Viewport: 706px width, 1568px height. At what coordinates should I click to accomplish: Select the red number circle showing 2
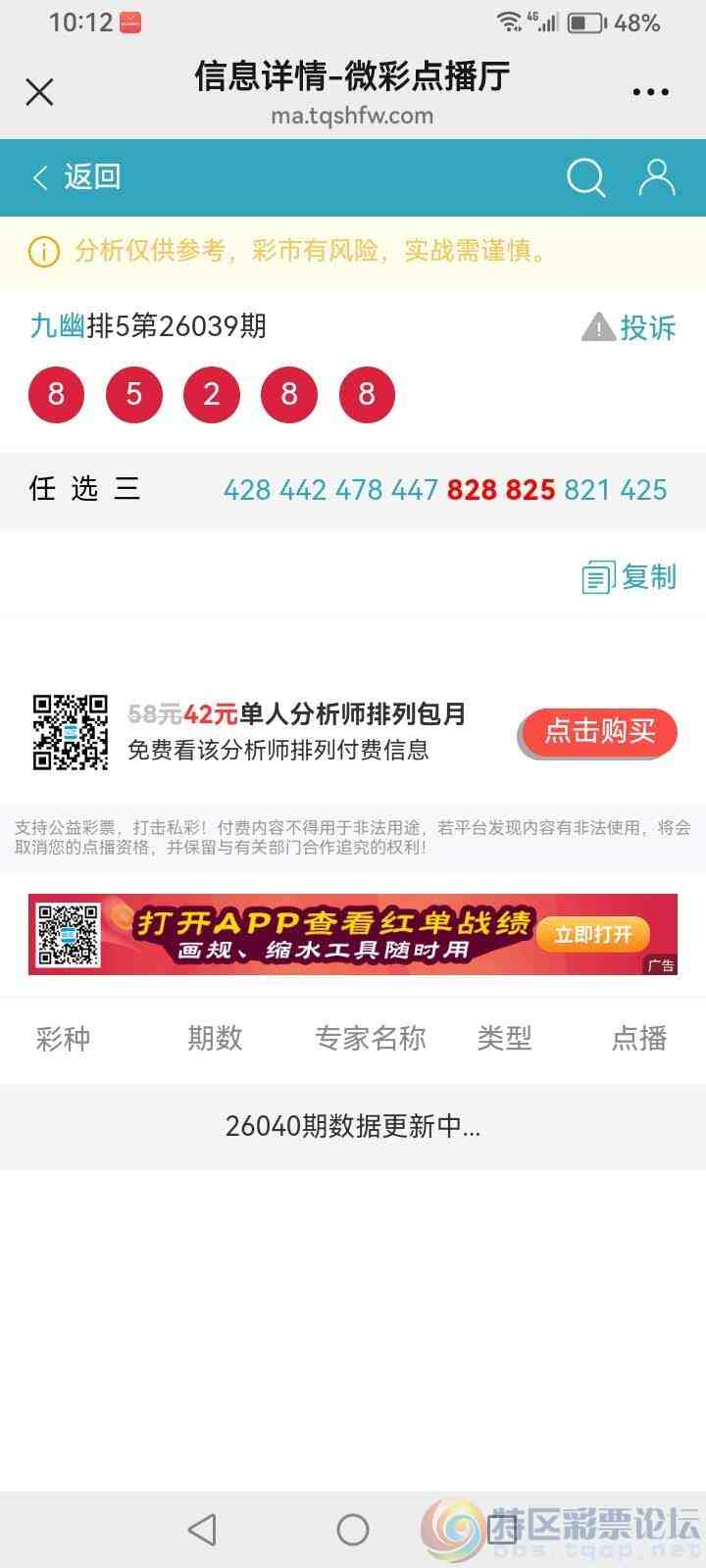[211, 394]
